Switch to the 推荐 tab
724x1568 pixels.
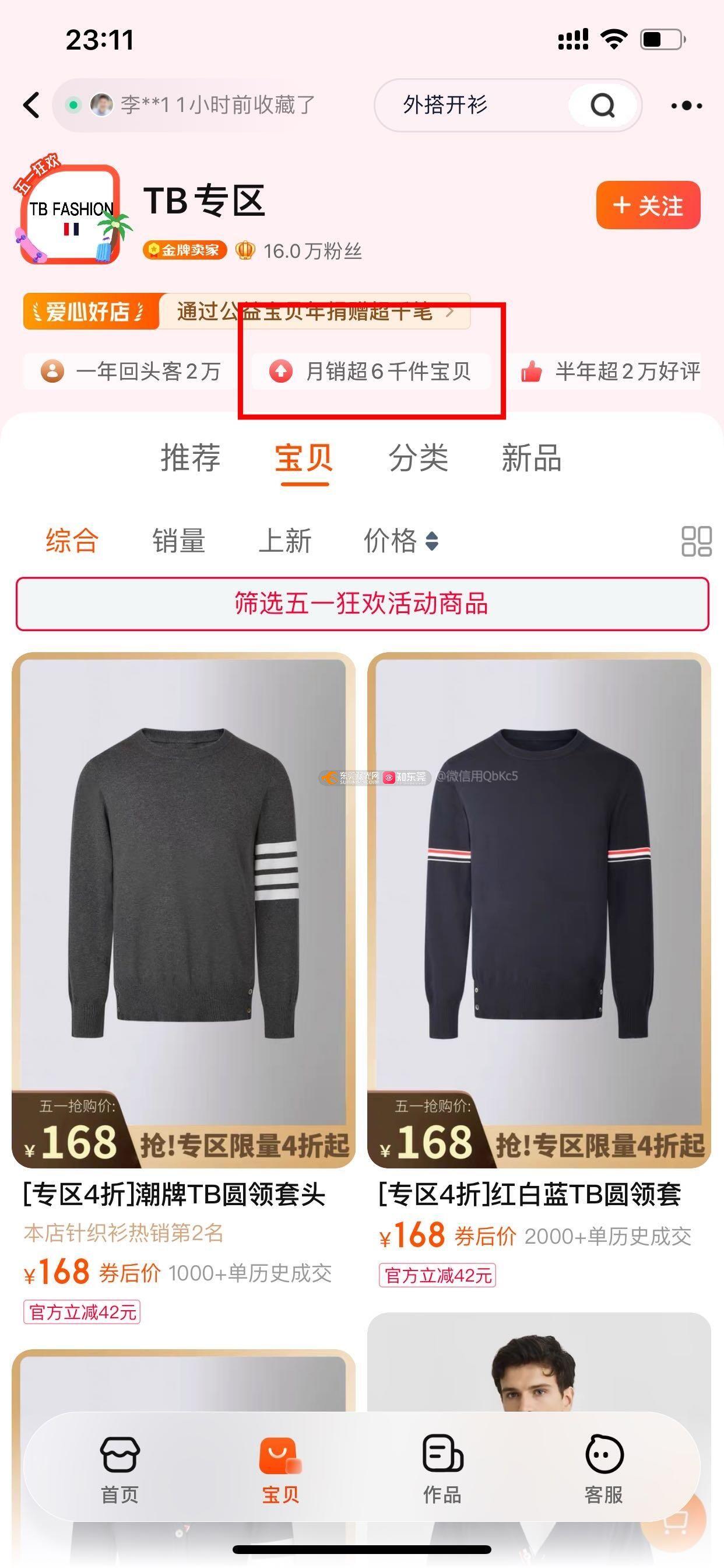(191, 458)
